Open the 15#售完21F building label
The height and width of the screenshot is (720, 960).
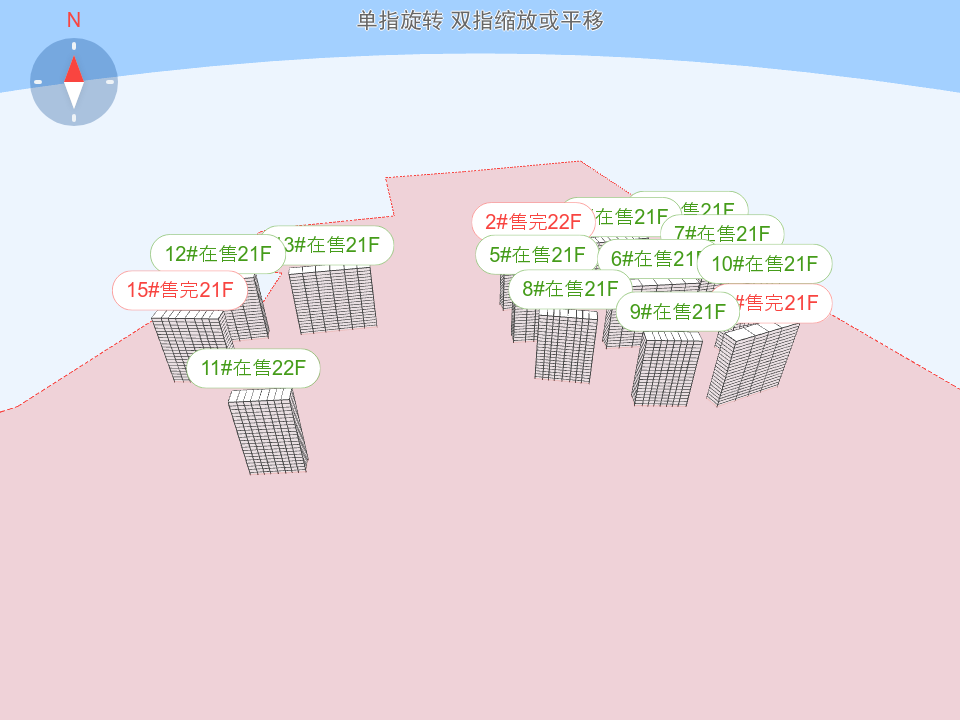click(x=179, y=290)
